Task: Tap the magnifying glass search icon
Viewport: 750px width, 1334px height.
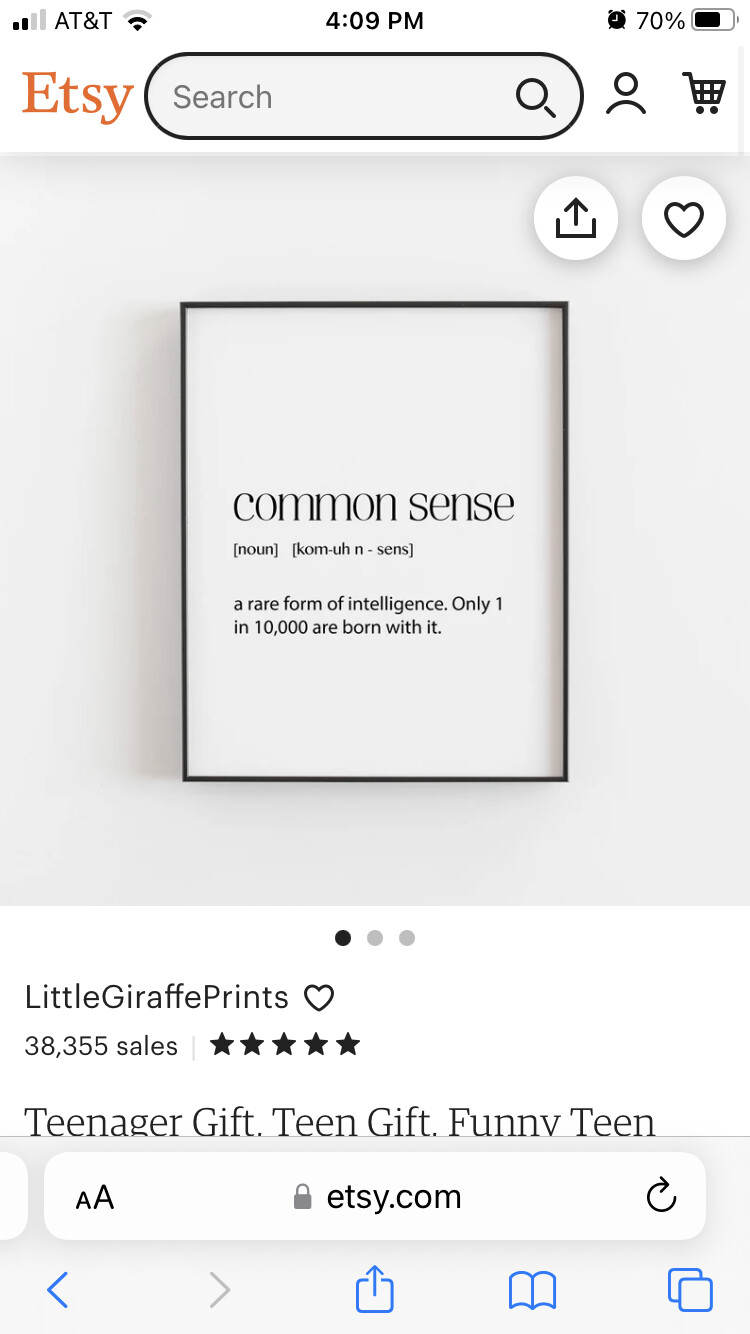Action: tap(535, 97)
